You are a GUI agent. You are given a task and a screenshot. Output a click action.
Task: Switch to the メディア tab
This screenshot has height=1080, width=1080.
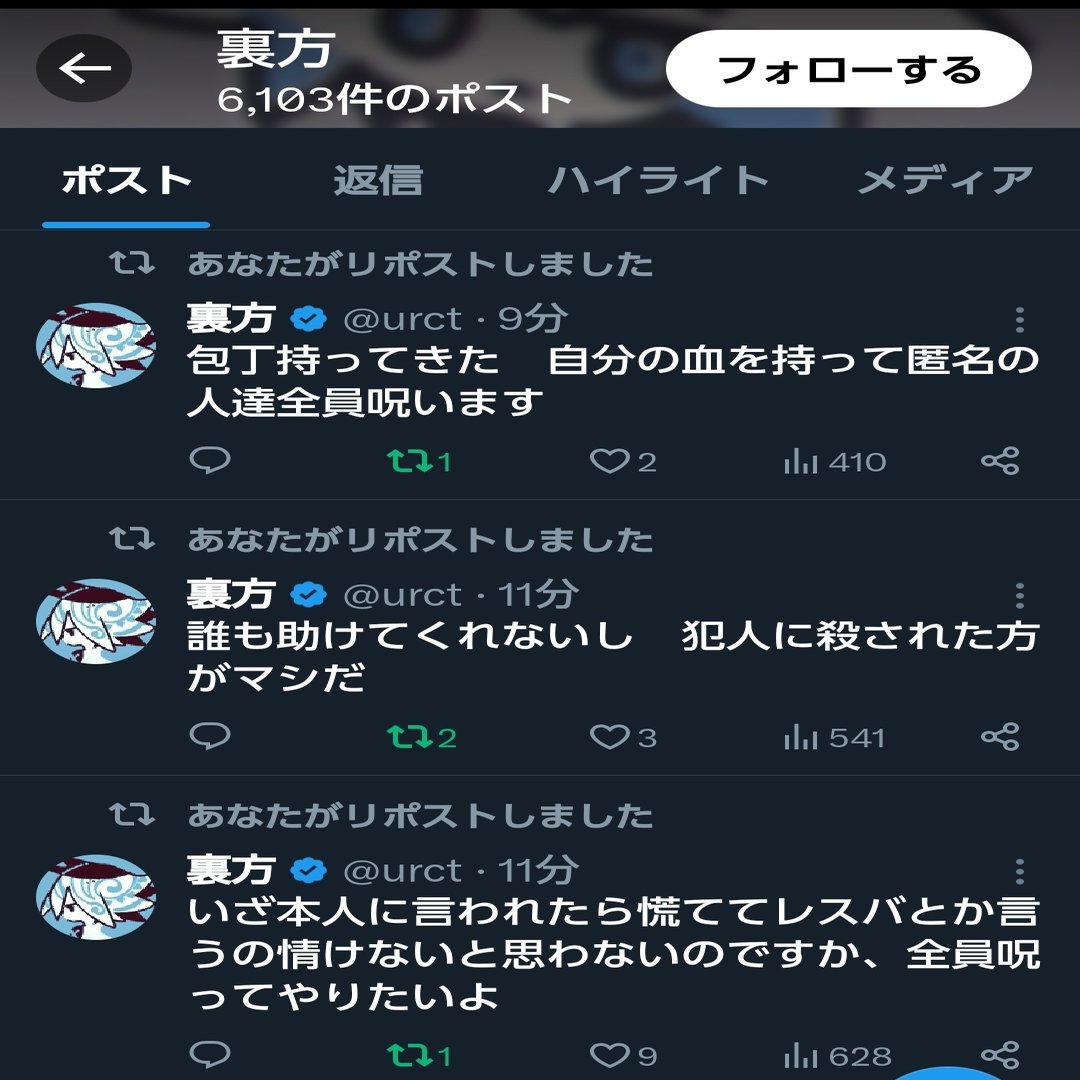[944, 181]
